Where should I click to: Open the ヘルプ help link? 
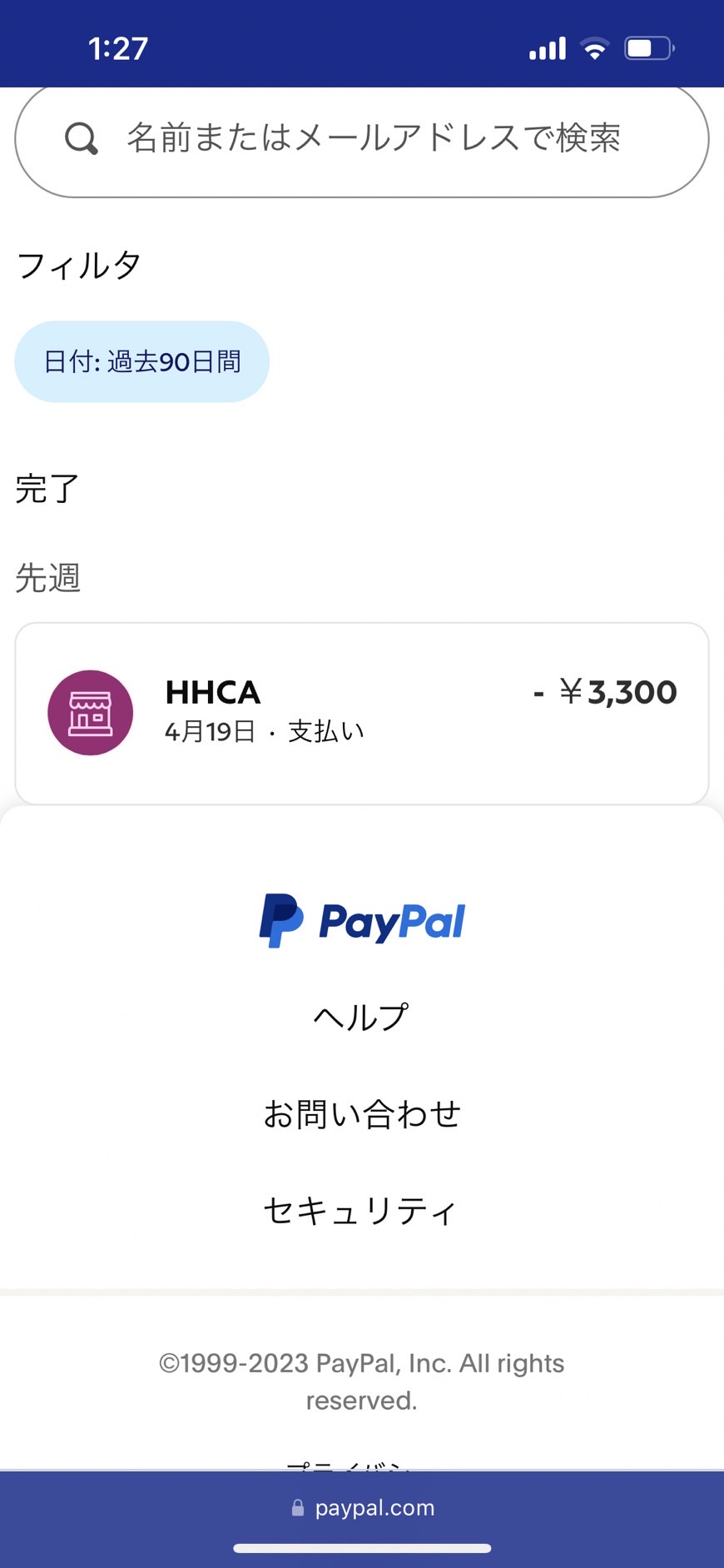point(361,1017)
